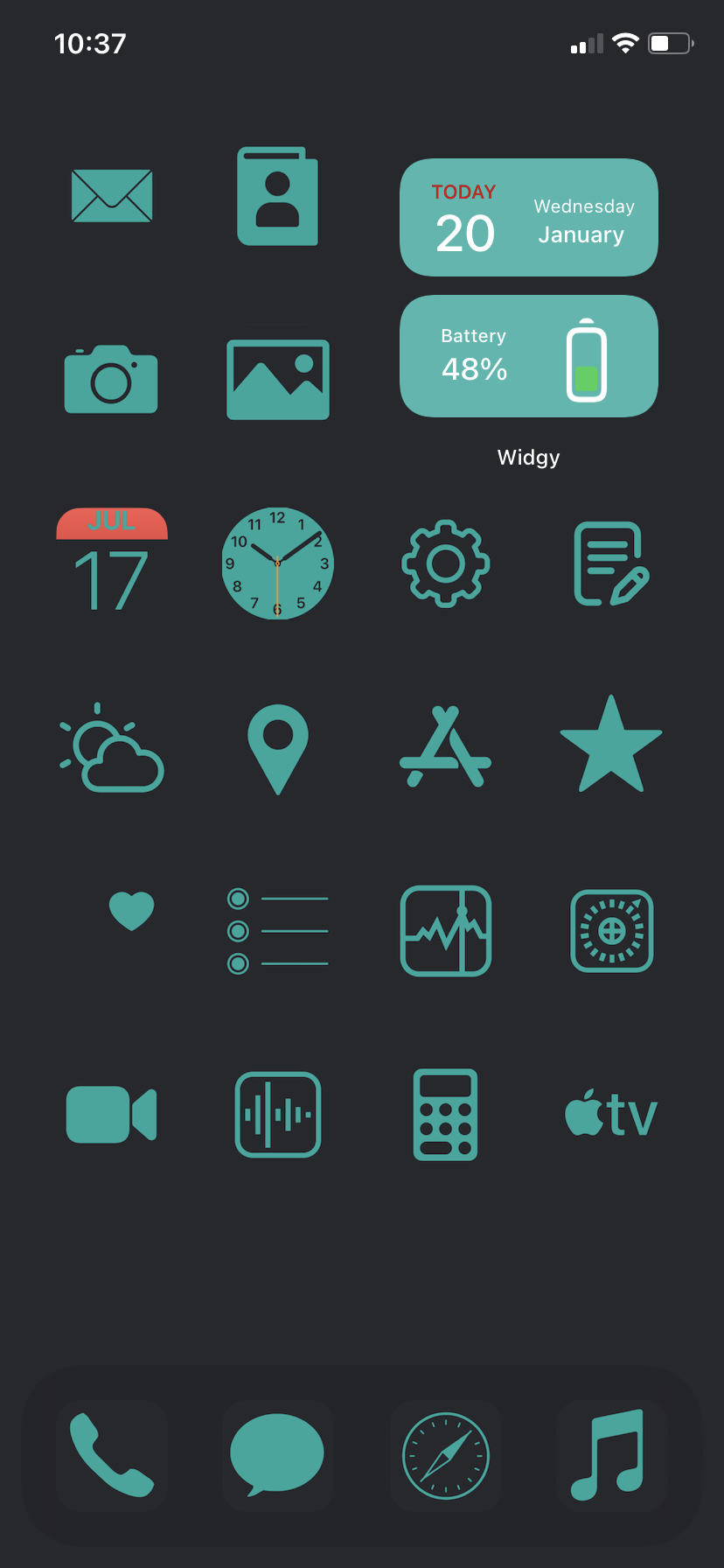Launch the Apple TV app
Image resolution: width=724 pixels, height=1568 pixels.
[x=611, y=1115]
